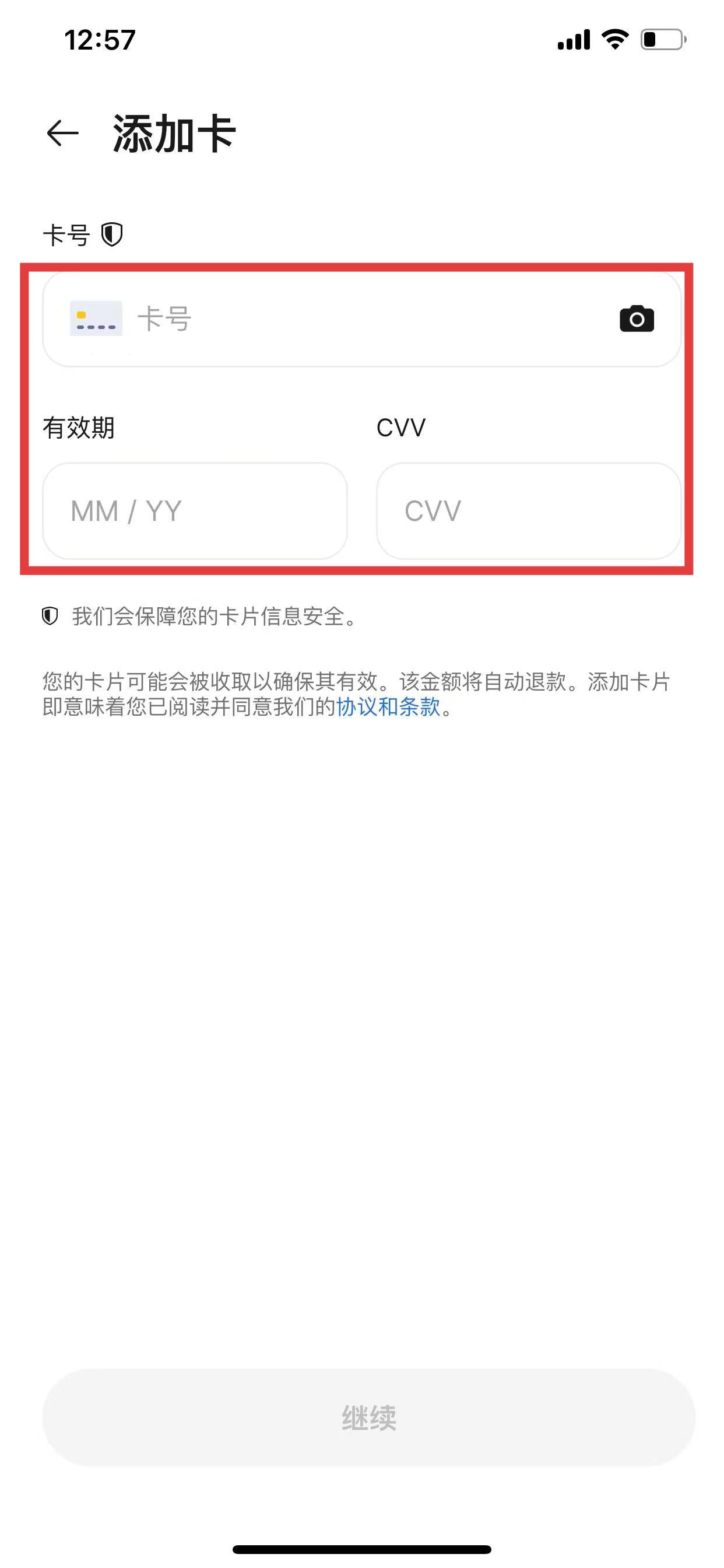Scan card with the camera icon
The height and width of the screenshot is (1568, 724).
pyautogui.click(x=637, y=319)
